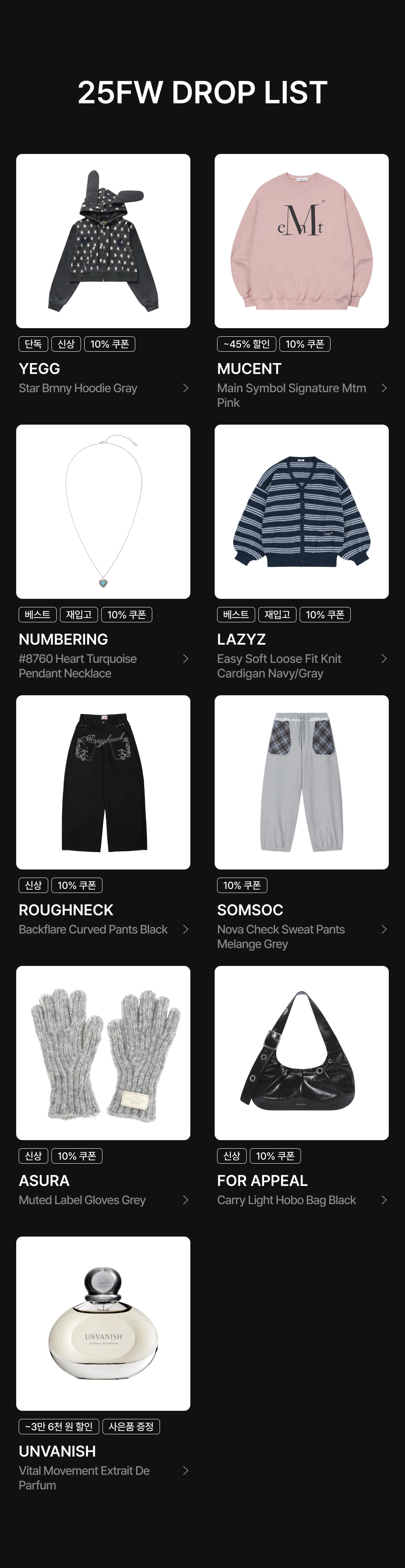View the NUMBERING Heart Turquoise necklace image
This screenshot has width=405, height=1568.
click(103, 511)
